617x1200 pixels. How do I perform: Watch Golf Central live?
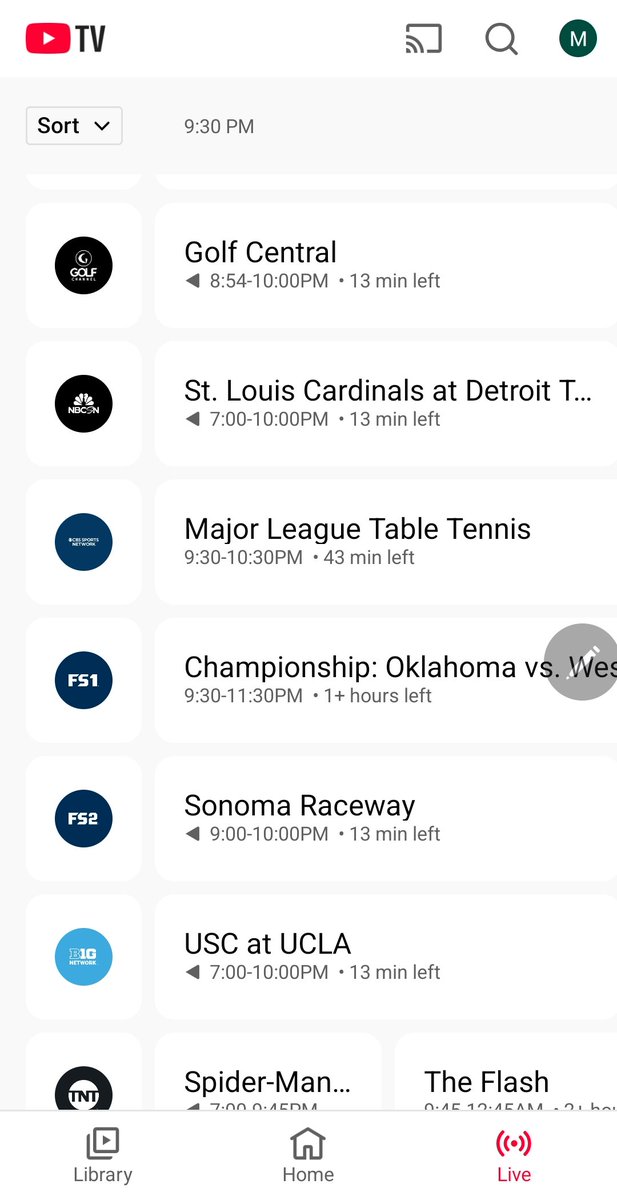pyautogui.click(x=385, y=265)
